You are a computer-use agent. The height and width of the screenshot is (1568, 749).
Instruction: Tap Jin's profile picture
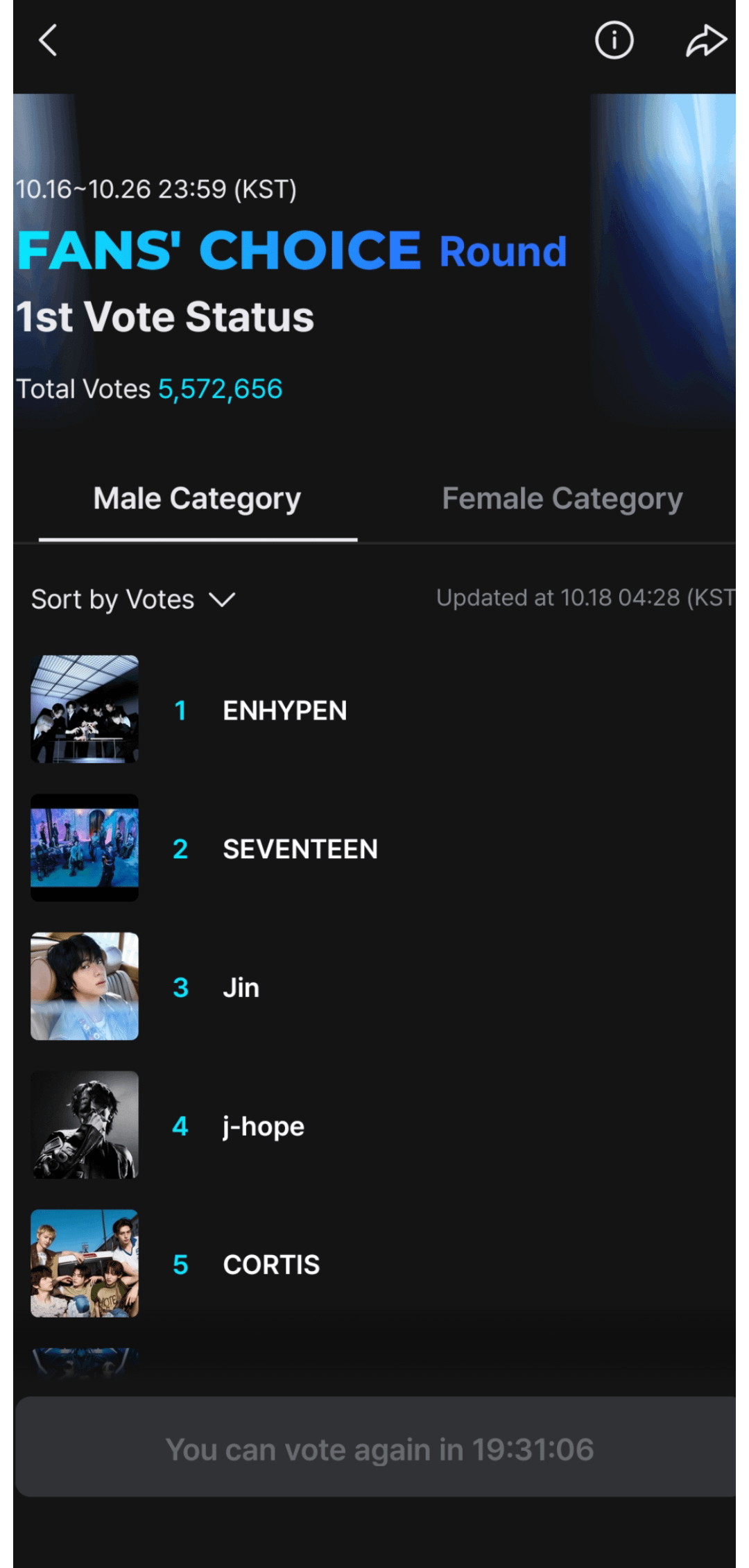pos(84,986)
